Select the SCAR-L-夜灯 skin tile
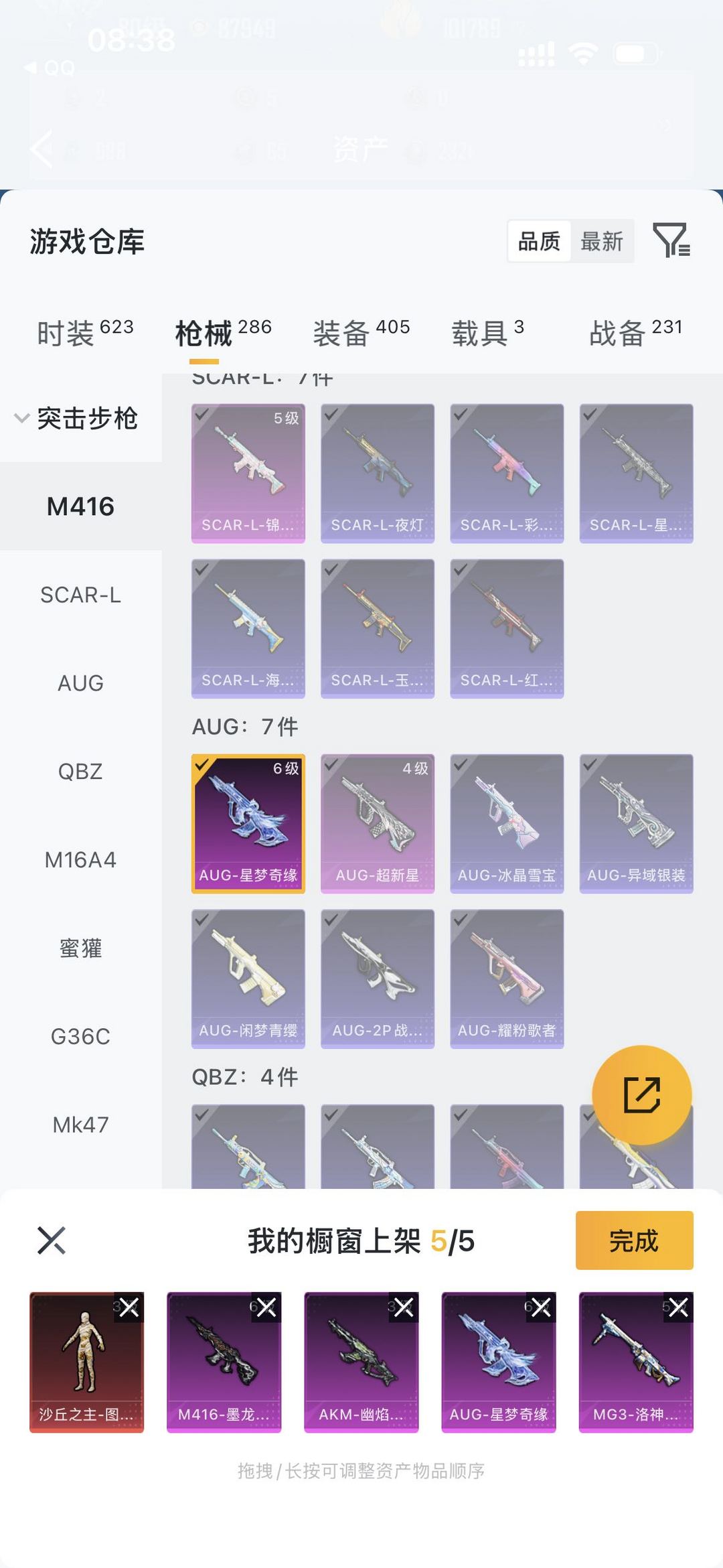Image resolution: width=723 pixels, height=1568 pixels. click(378, 473)
